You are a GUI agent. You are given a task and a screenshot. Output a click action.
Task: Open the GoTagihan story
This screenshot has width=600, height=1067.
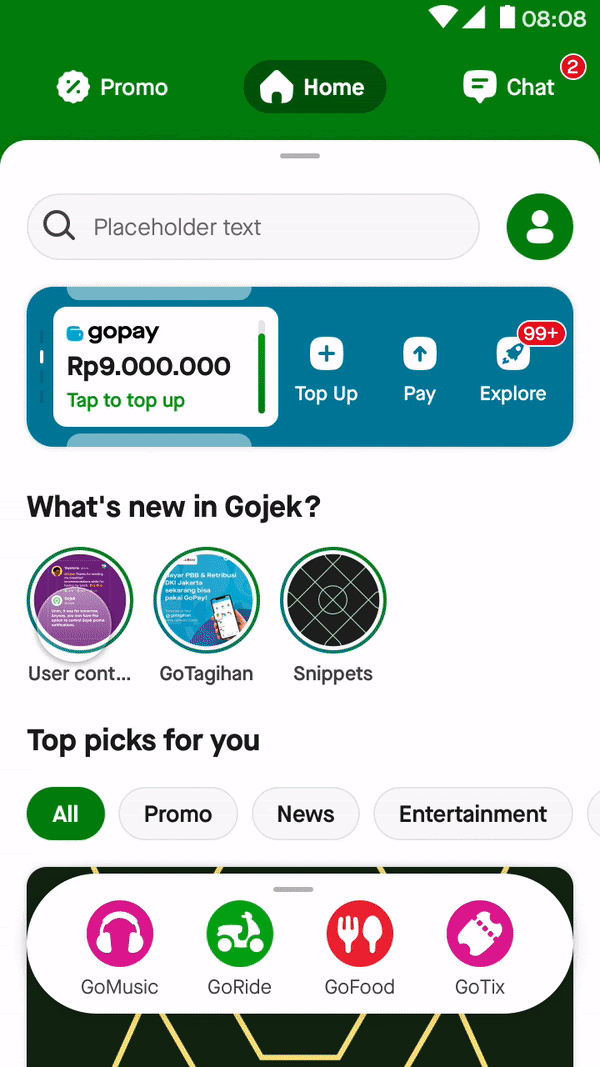pyautogui.click(x=206, y=601)
